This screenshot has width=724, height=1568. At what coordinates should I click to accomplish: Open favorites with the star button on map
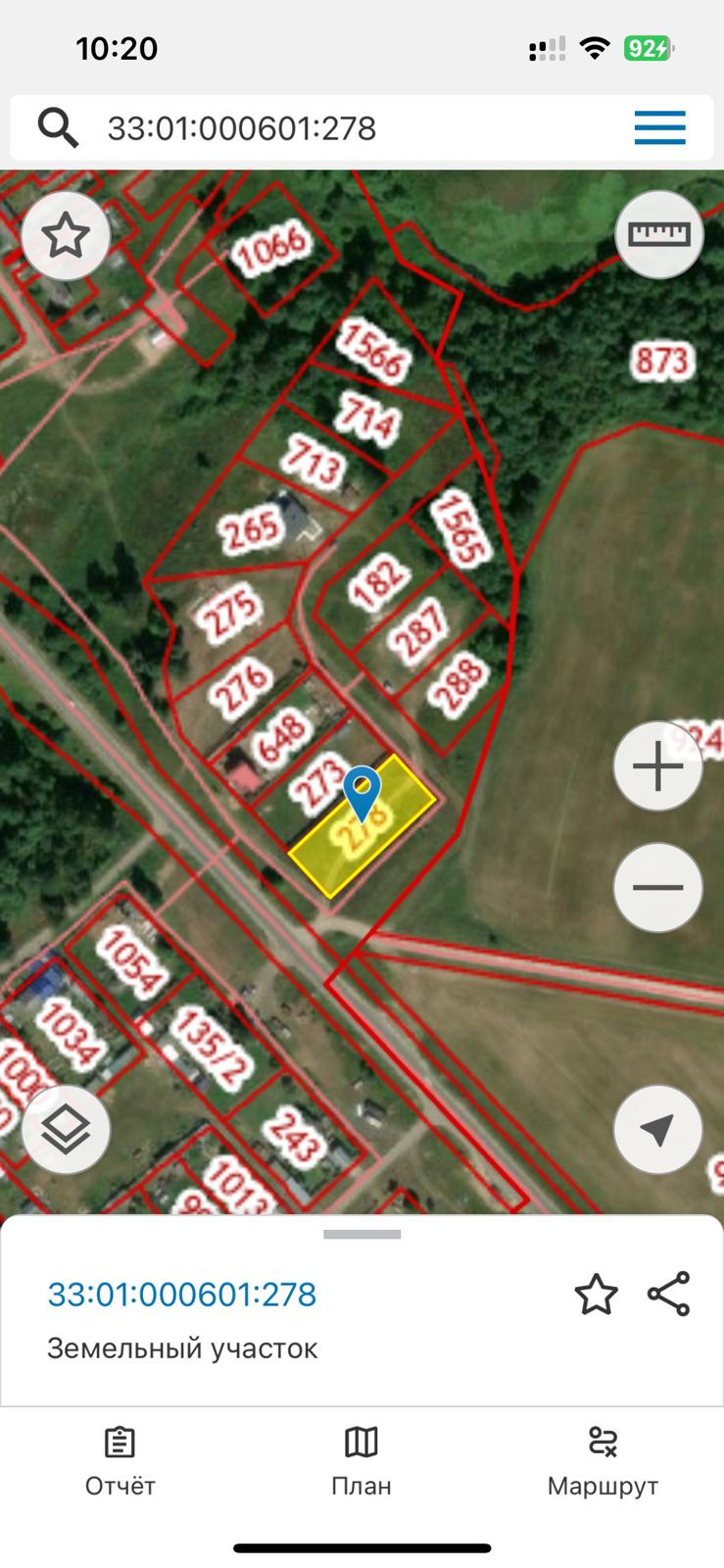pos(66,236)
